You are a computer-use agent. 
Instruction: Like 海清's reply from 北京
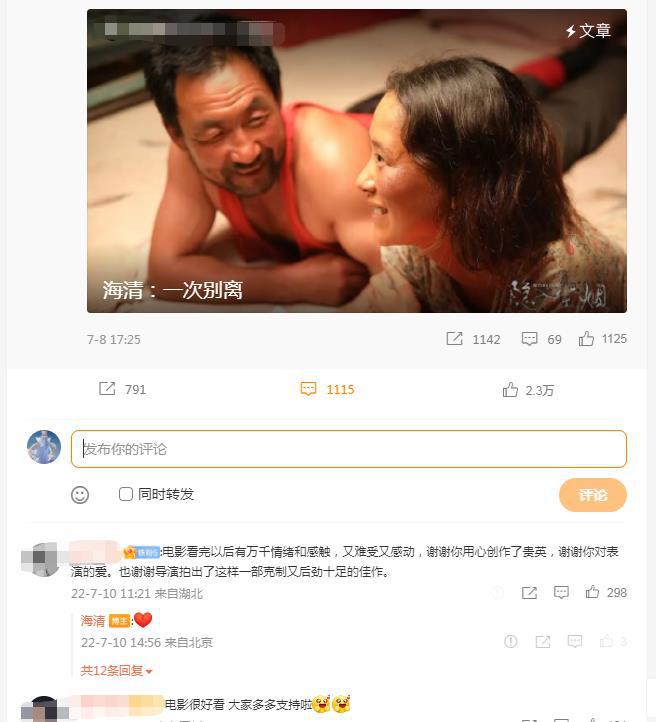click(x=607, y=642)
